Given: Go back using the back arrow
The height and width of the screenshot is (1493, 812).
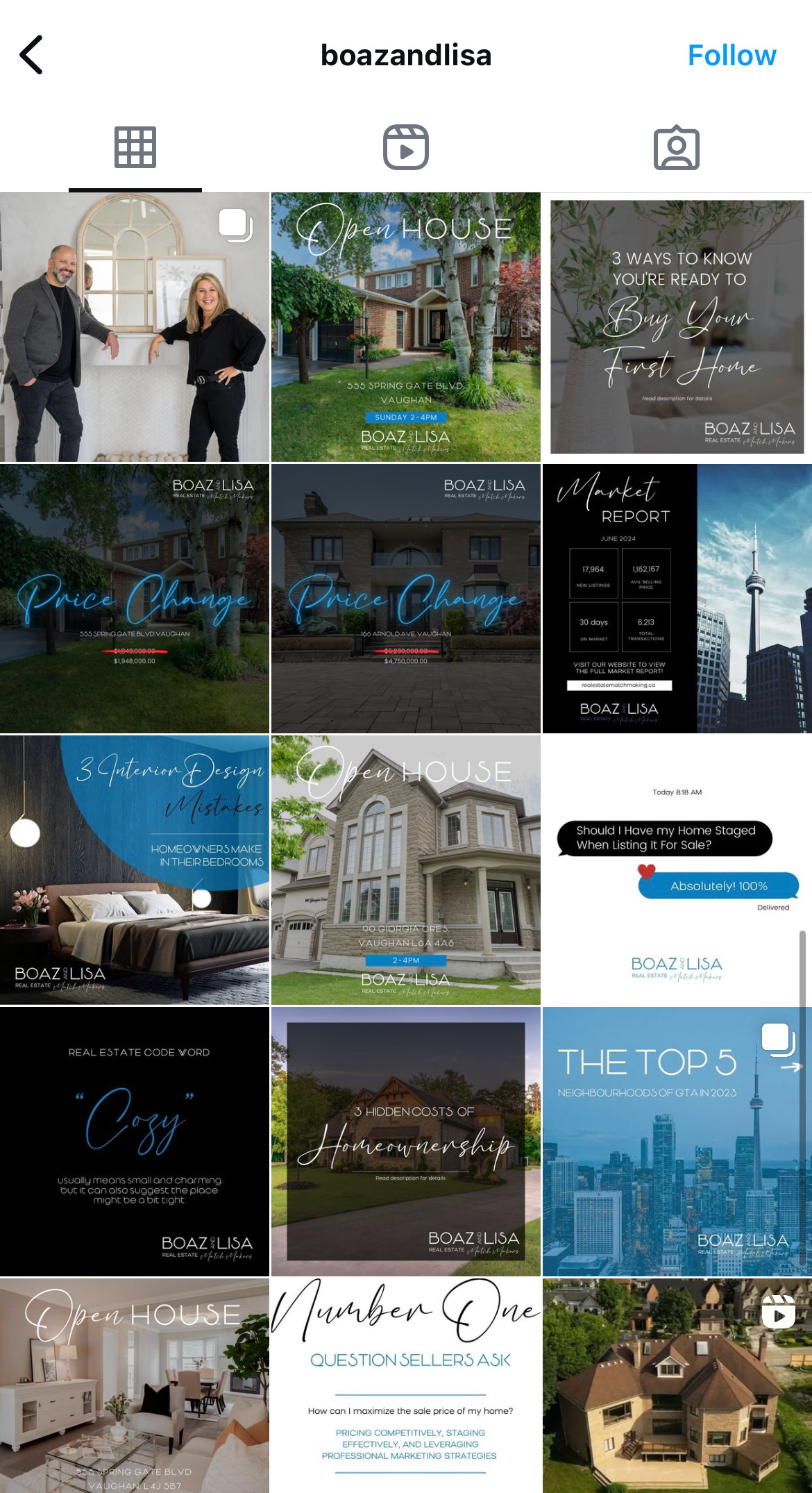Looking at the screenshot, I should (31, 55).
